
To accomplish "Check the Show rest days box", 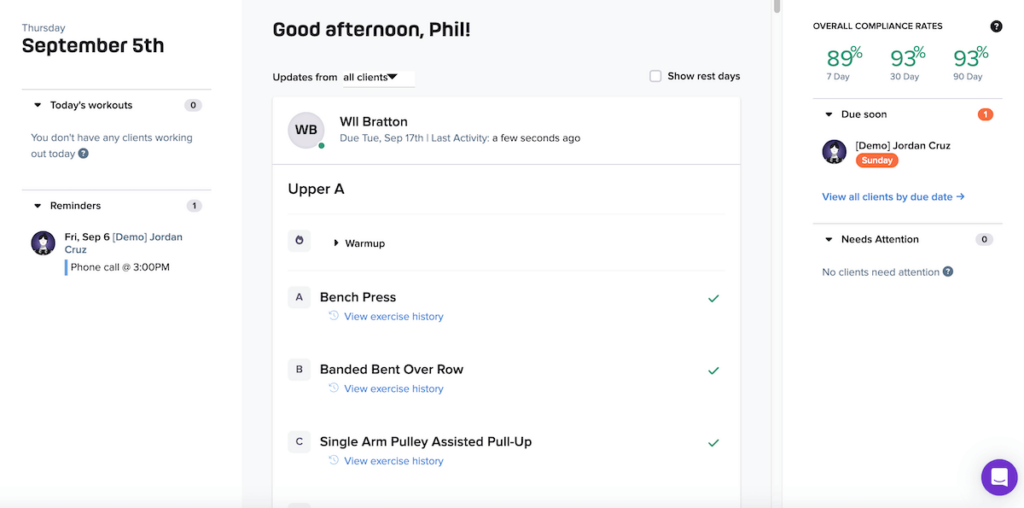I will point(655,76).
